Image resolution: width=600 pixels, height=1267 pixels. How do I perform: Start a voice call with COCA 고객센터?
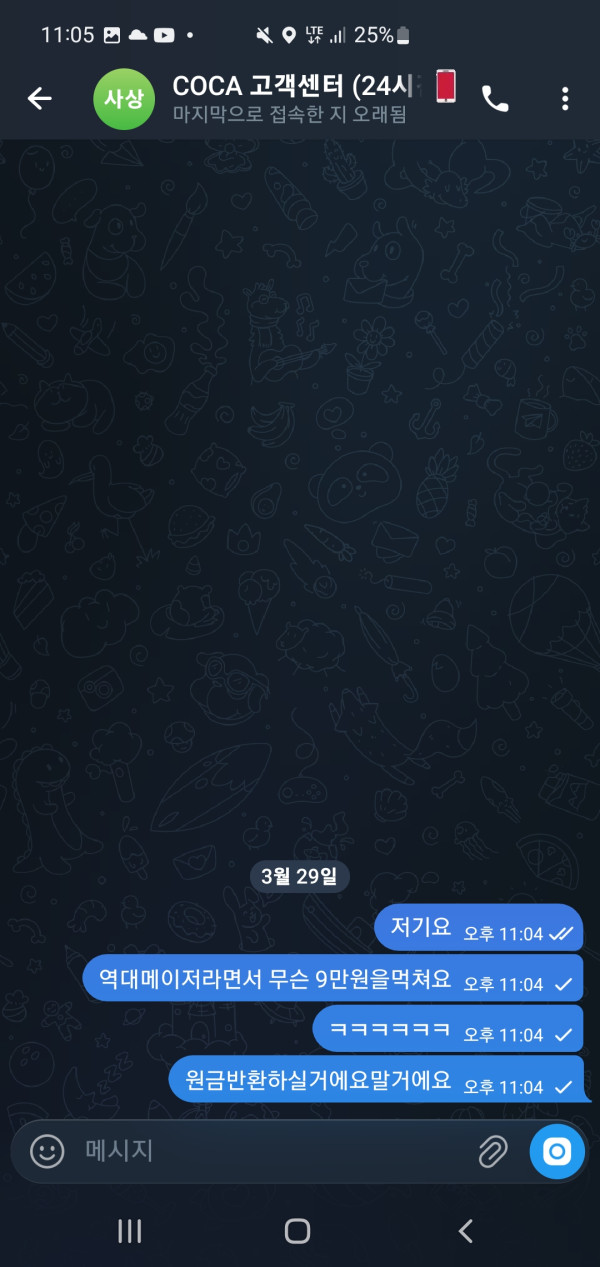pos(495,98)
